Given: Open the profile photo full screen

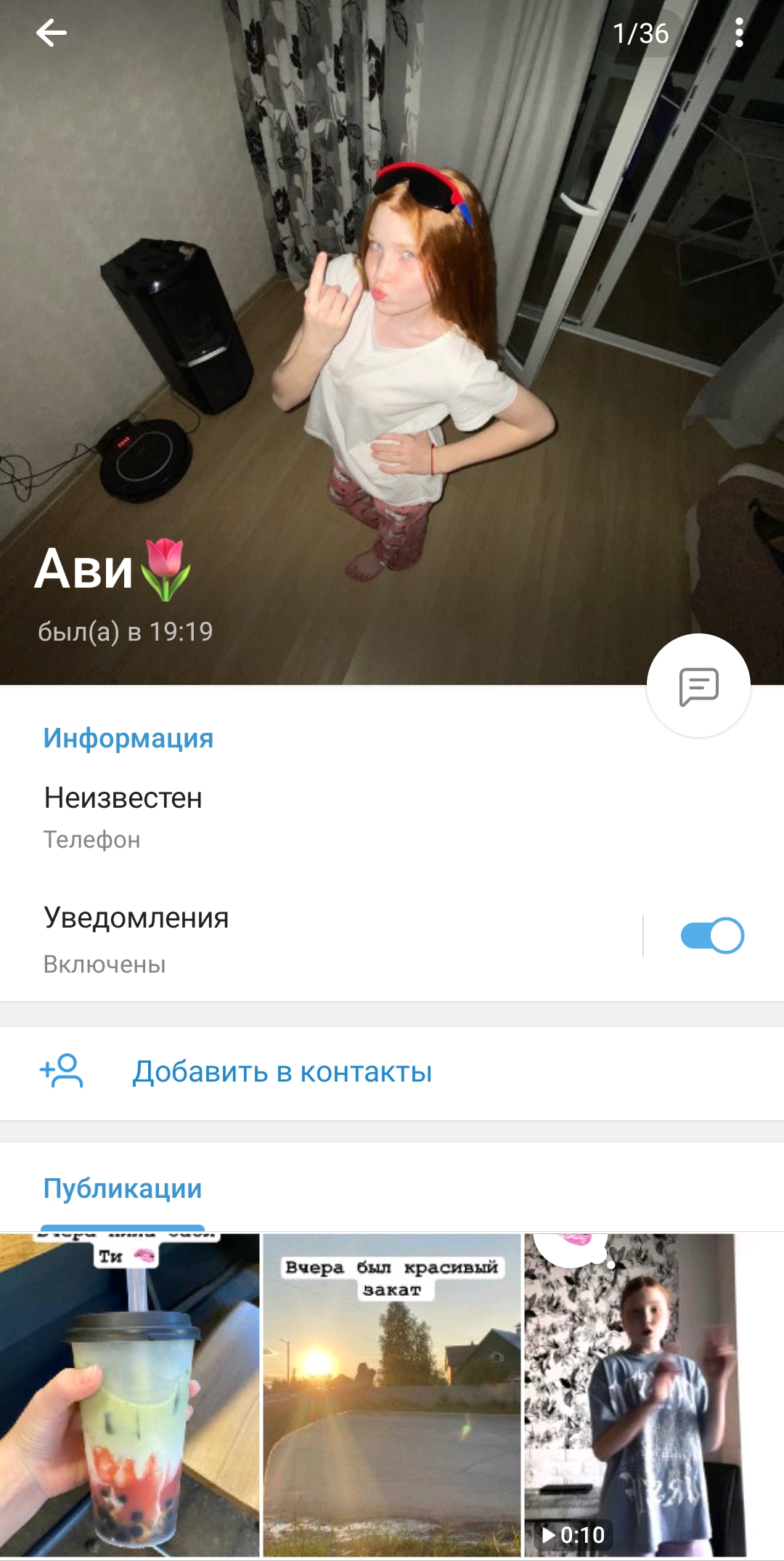Looking at the screenshot, I should 392,327.
